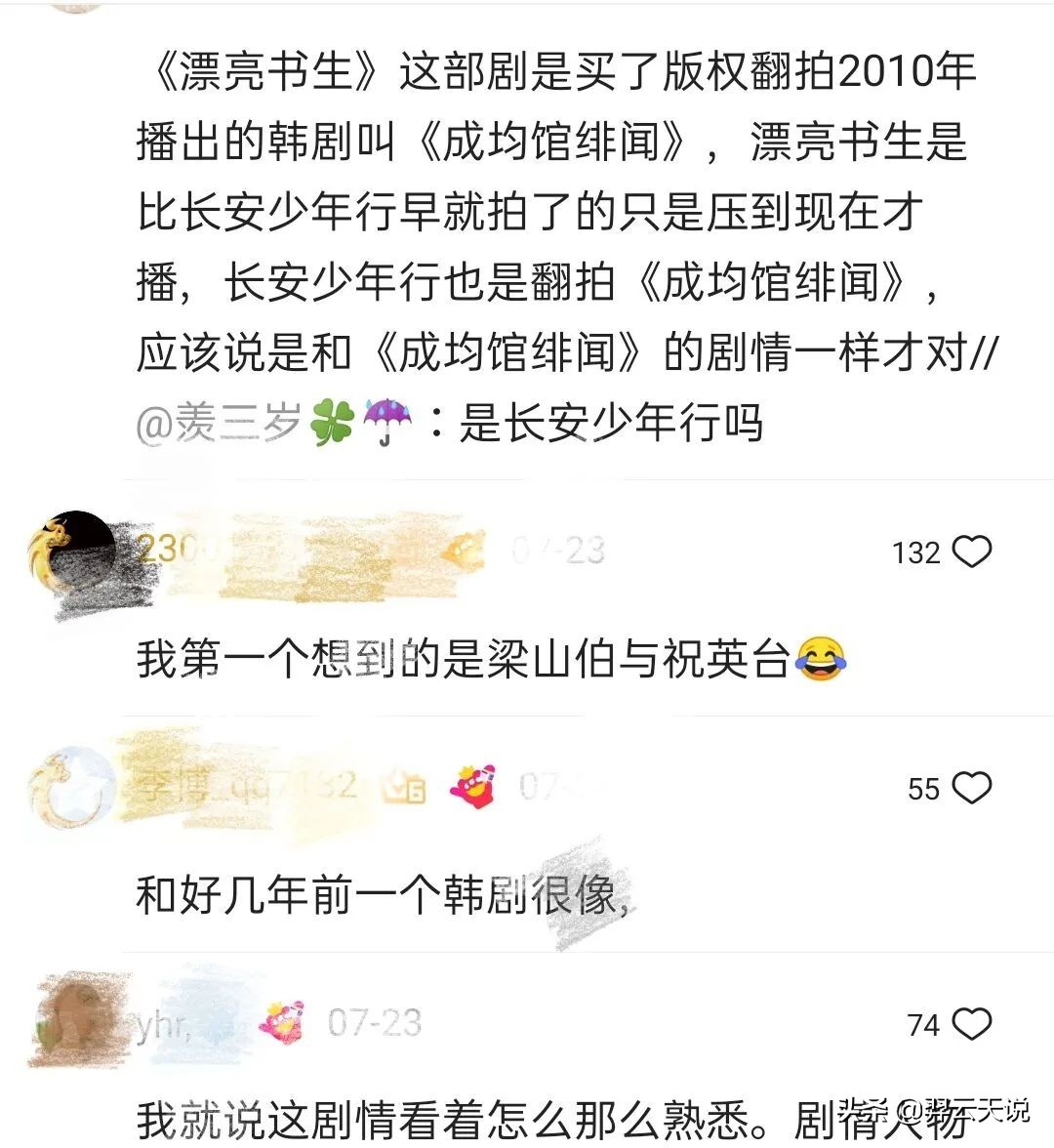Like the 梁山伯与祝英台 comment
Image resolution: width=1054 pixels, height=1148 pixels.
click(971, 553)
